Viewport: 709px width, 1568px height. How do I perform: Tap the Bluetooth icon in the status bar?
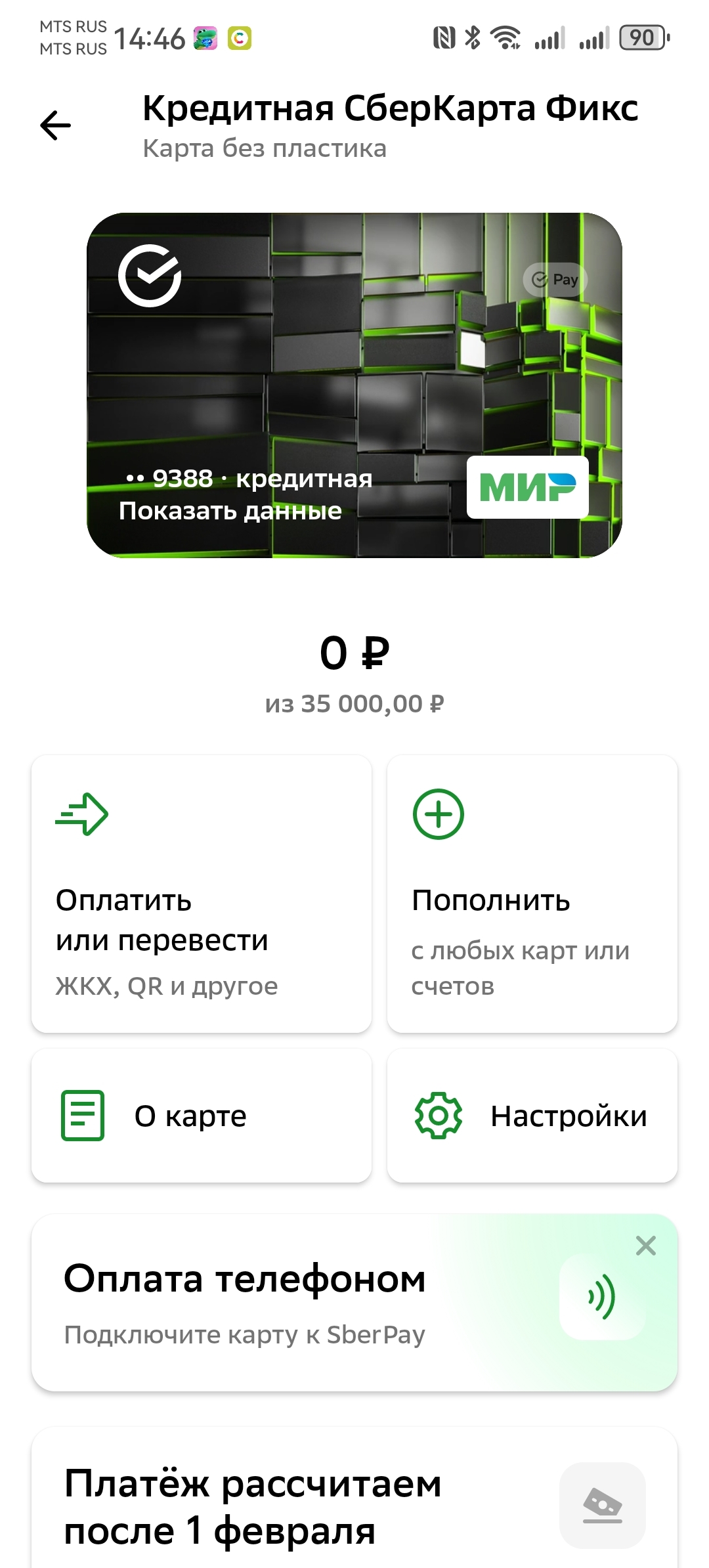471,37
